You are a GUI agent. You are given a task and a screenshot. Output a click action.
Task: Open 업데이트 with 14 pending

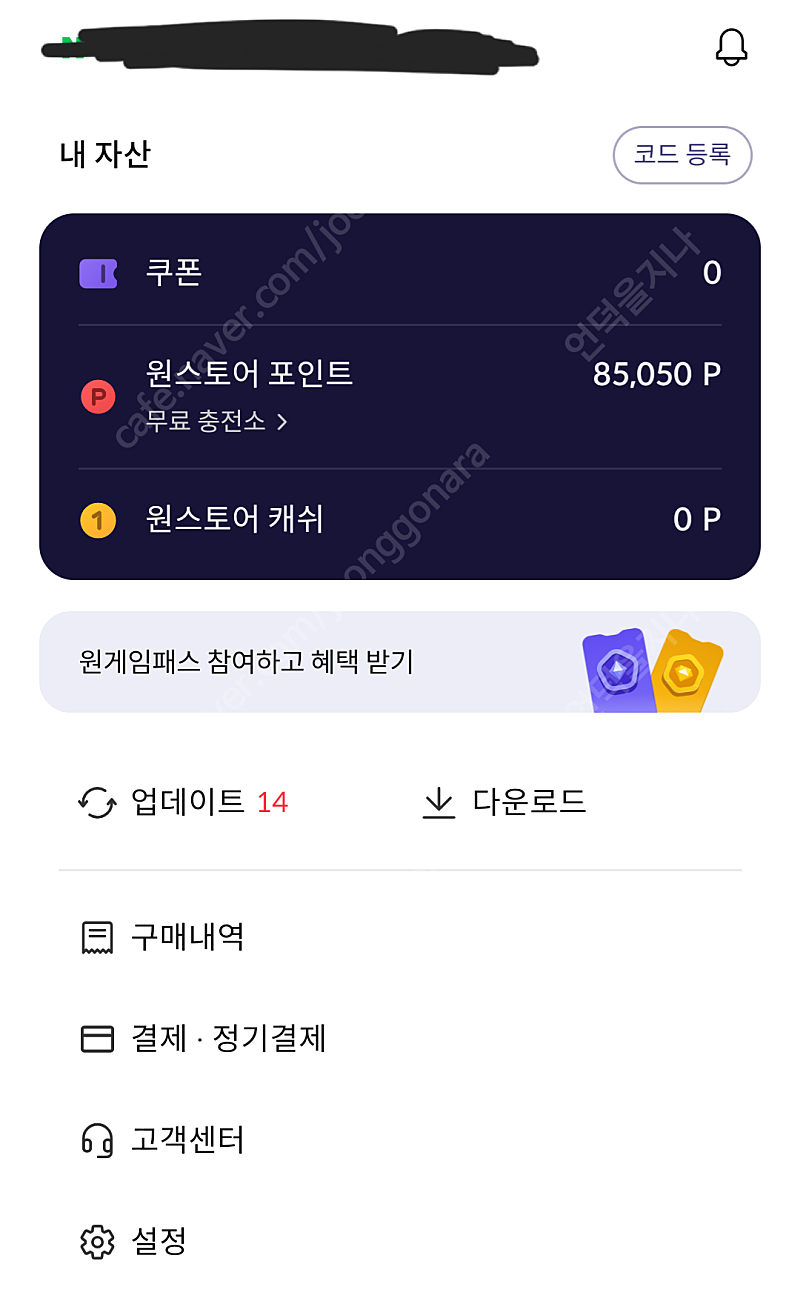point(184,802)
